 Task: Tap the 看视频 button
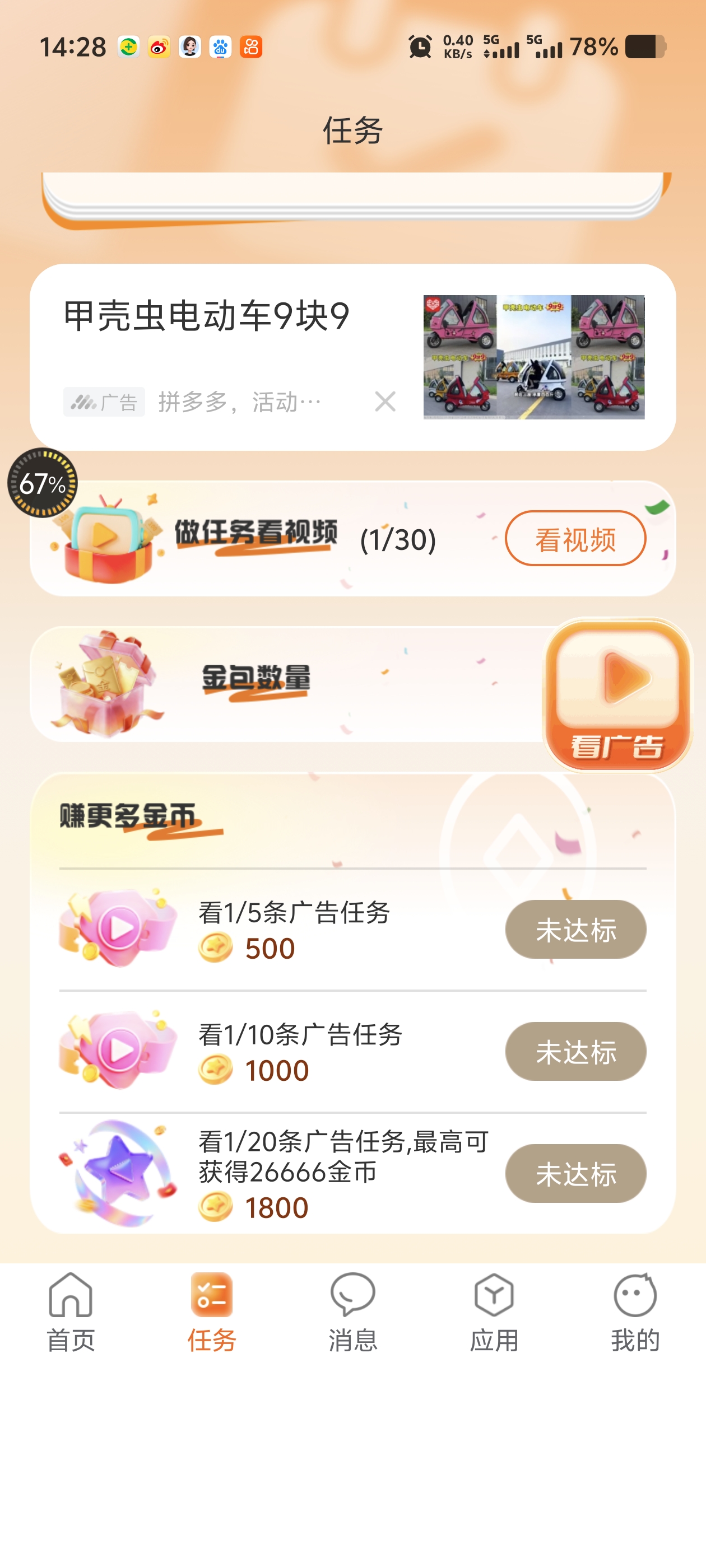(575, 538)
